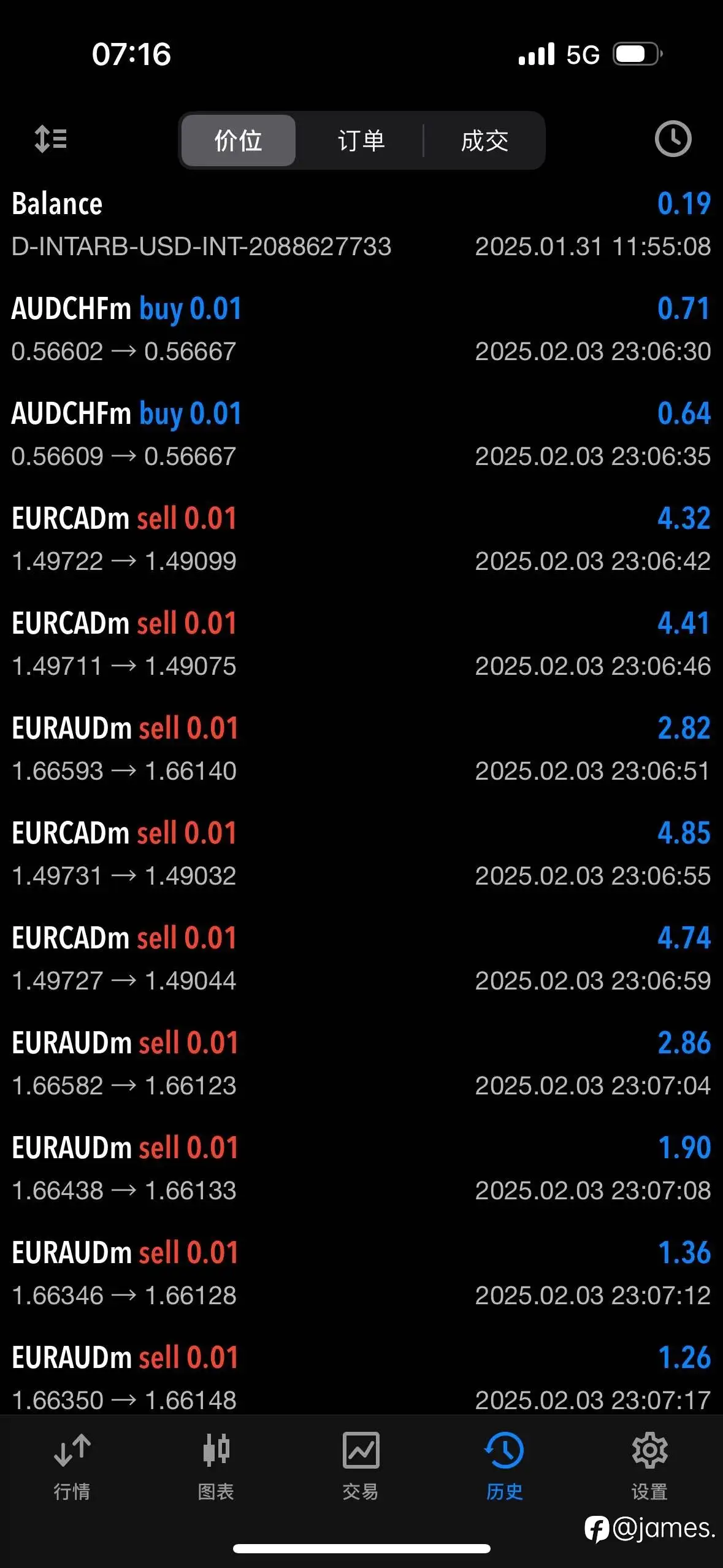Switch to the 成交 segment
The image size is (723, 1568).
click(x=484, y=140)
